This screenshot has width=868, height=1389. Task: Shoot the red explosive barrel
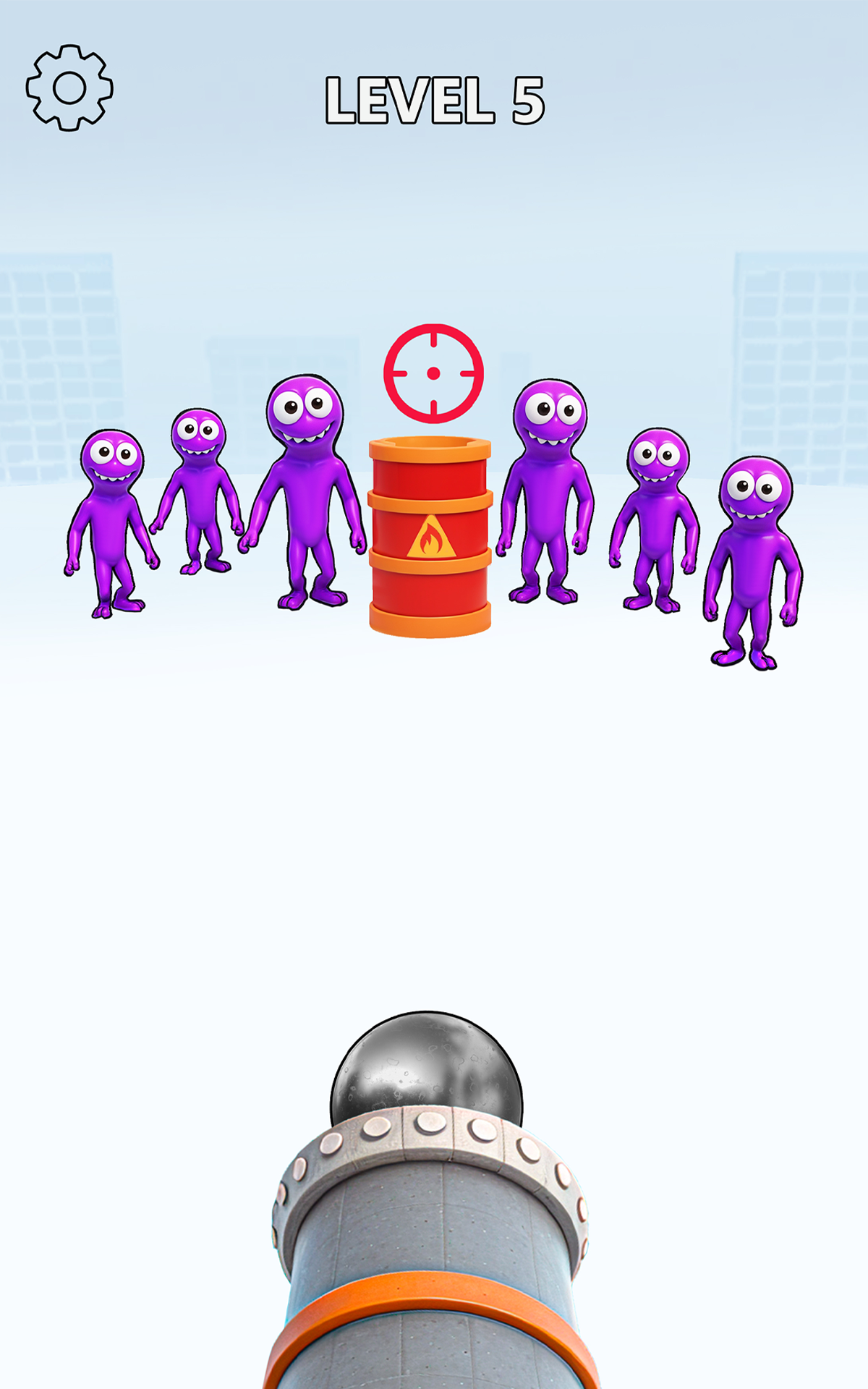tap(430, 537)
